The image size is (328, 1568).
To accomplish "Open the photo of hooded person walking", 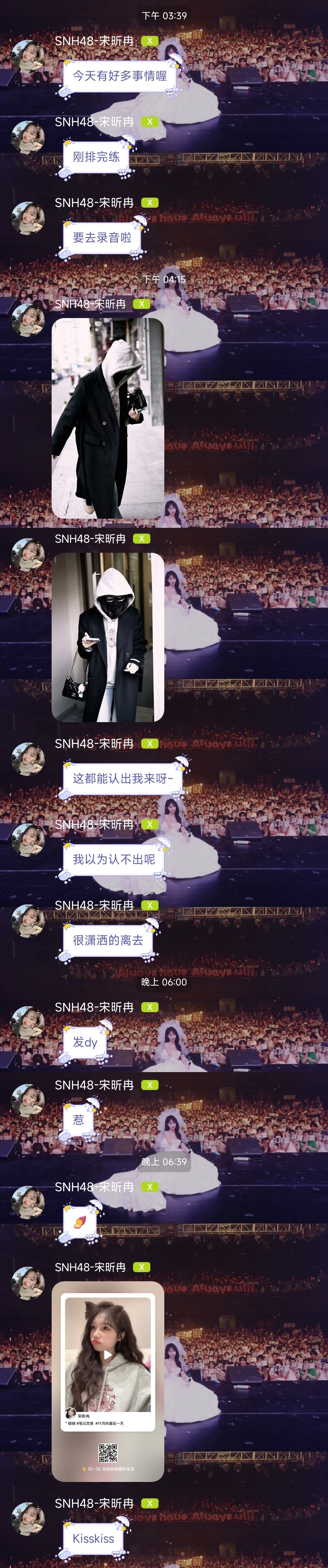I will point(108,417).
